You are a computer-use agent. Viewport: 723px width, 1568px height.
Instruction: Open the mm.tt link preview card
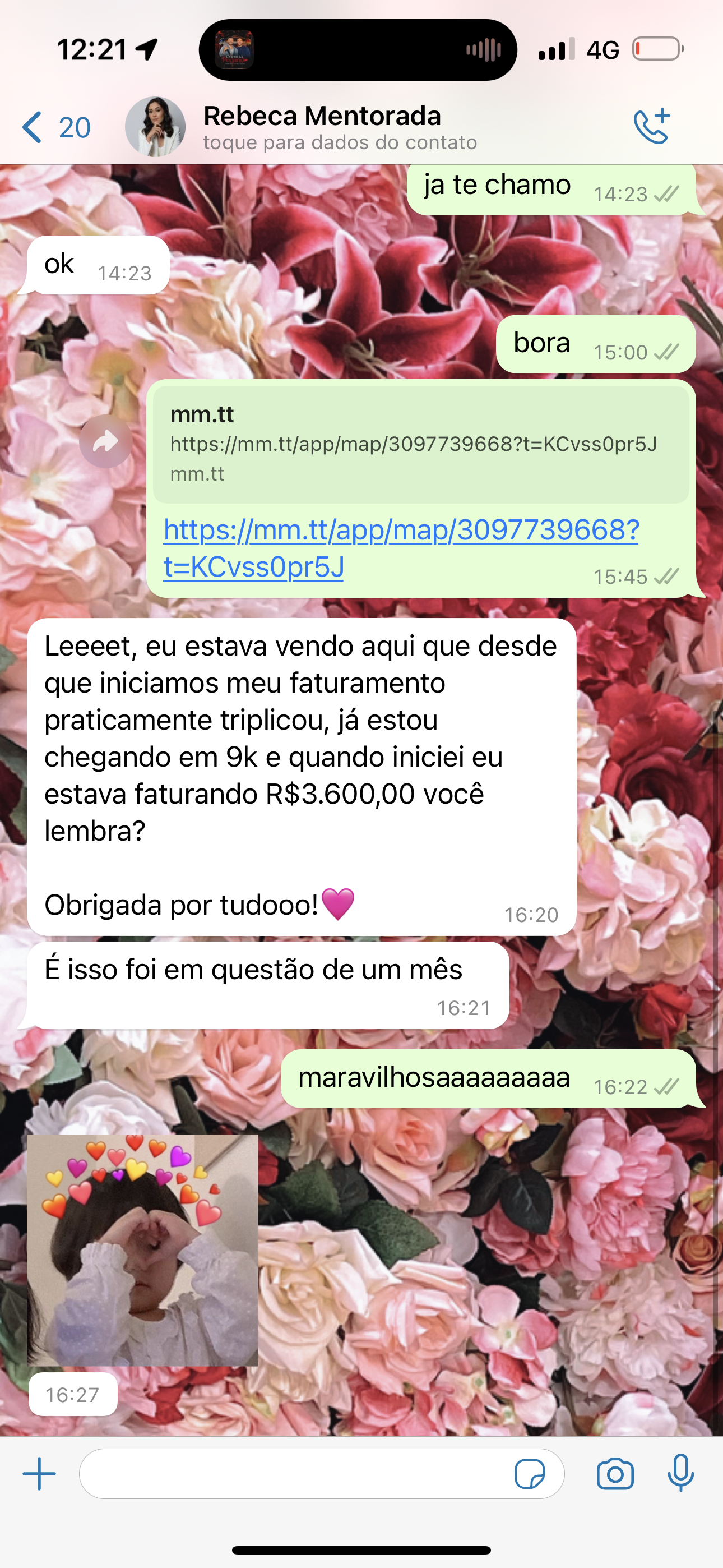421,444
